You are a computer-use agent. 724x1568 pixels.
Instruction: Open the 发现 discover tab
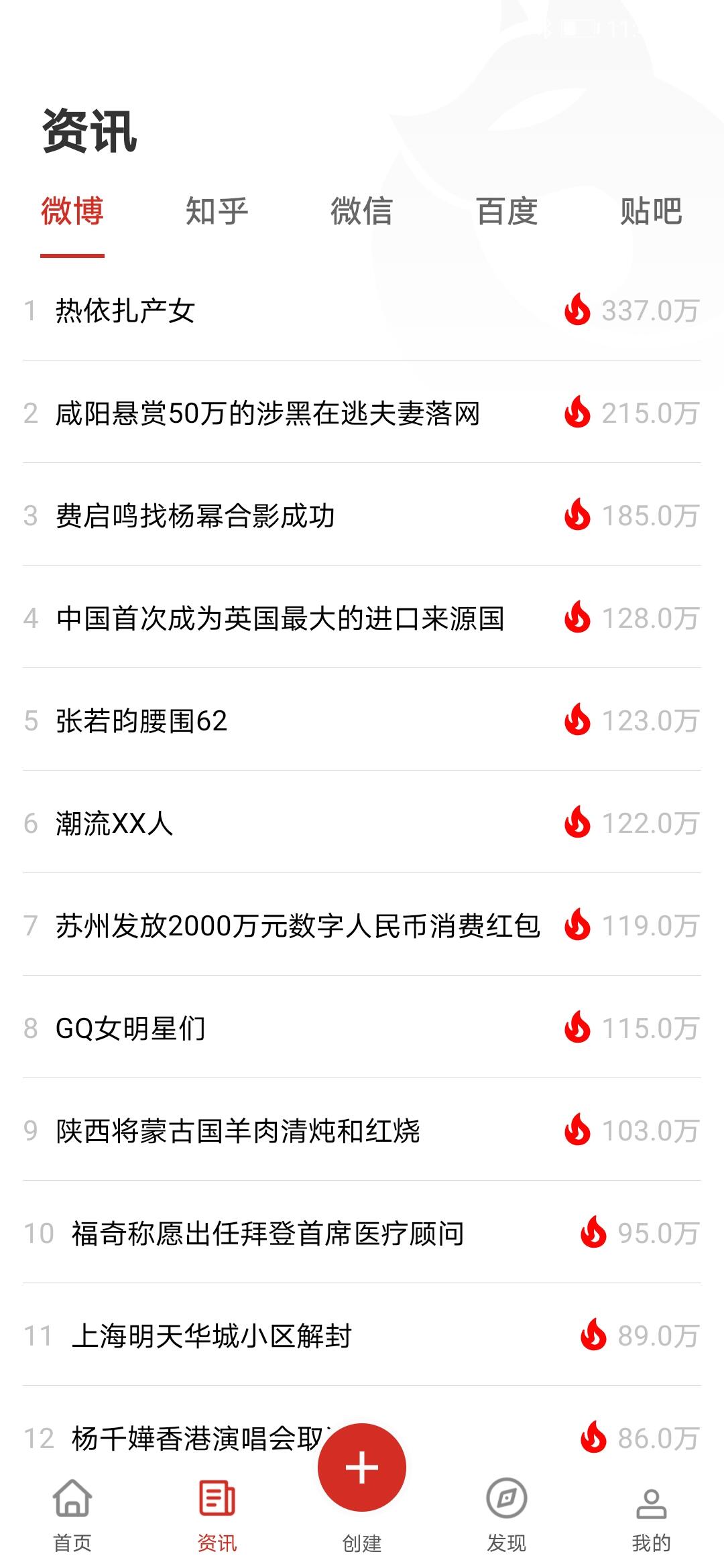(x=507, y=1513)
